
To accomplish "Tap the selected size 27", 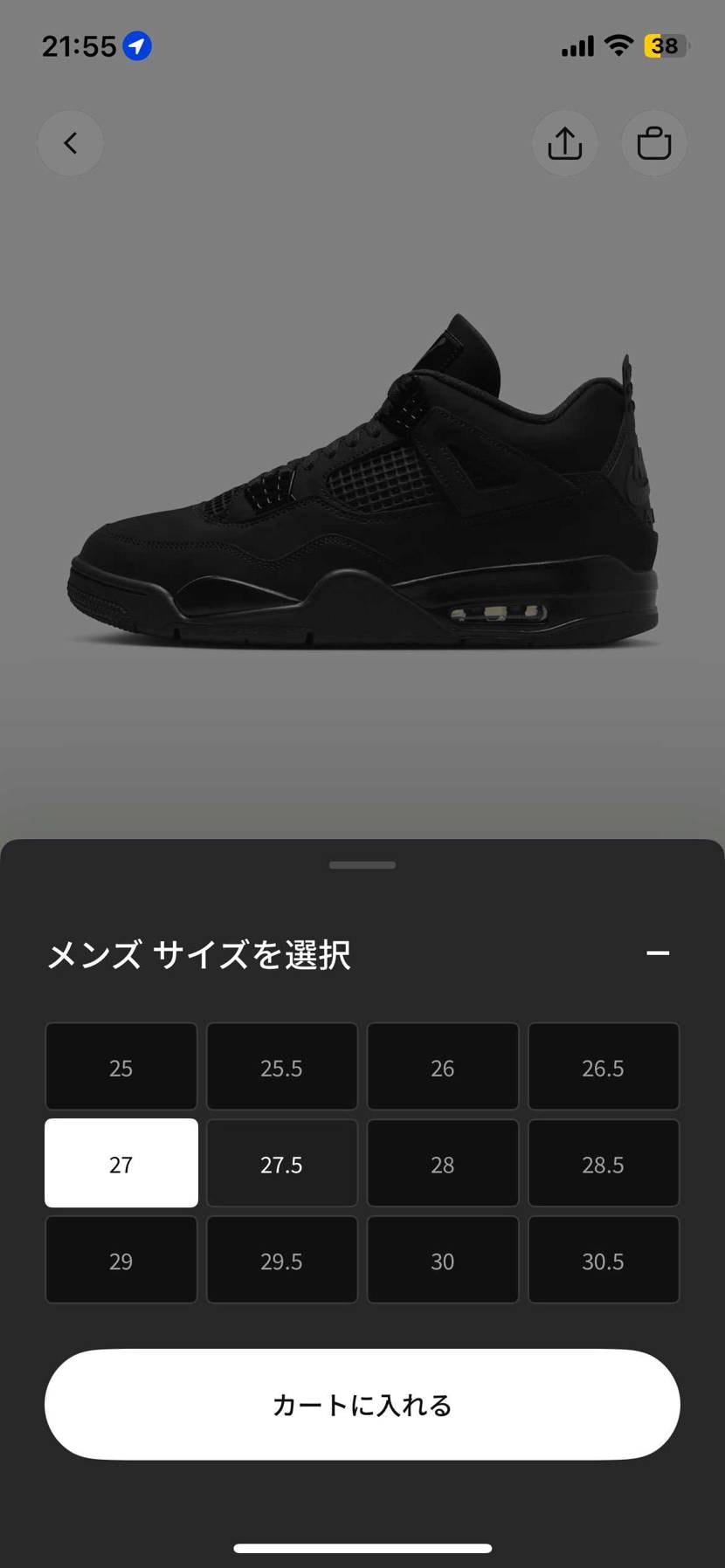I will tap(121, 1164).
